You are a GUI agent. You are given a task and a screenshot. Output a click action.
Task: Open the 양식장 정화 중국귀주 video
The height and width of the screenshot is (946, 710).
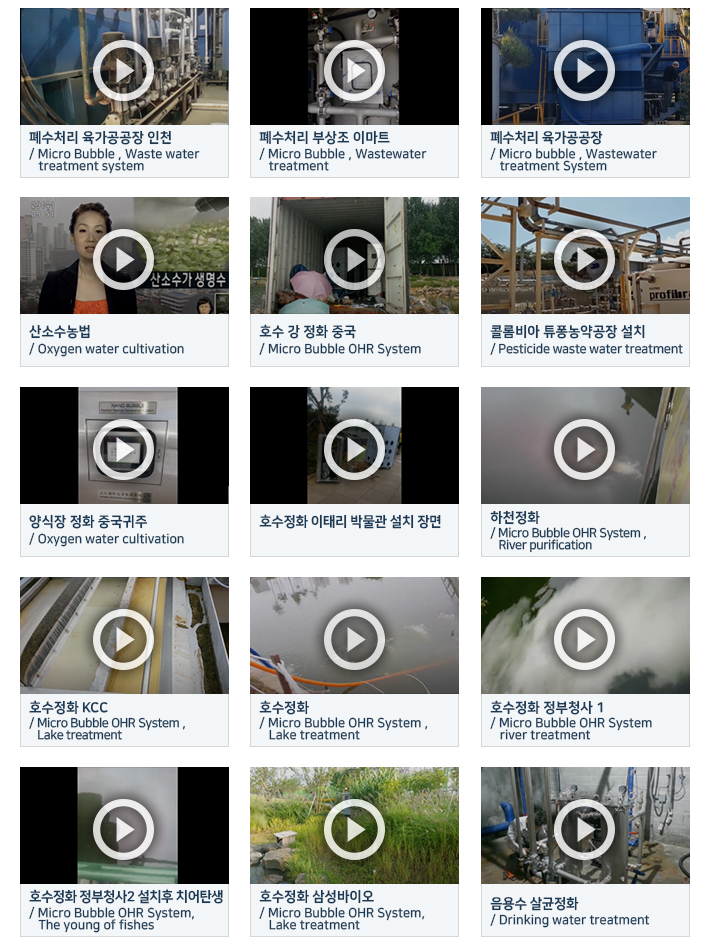click(x=124, y=449)
